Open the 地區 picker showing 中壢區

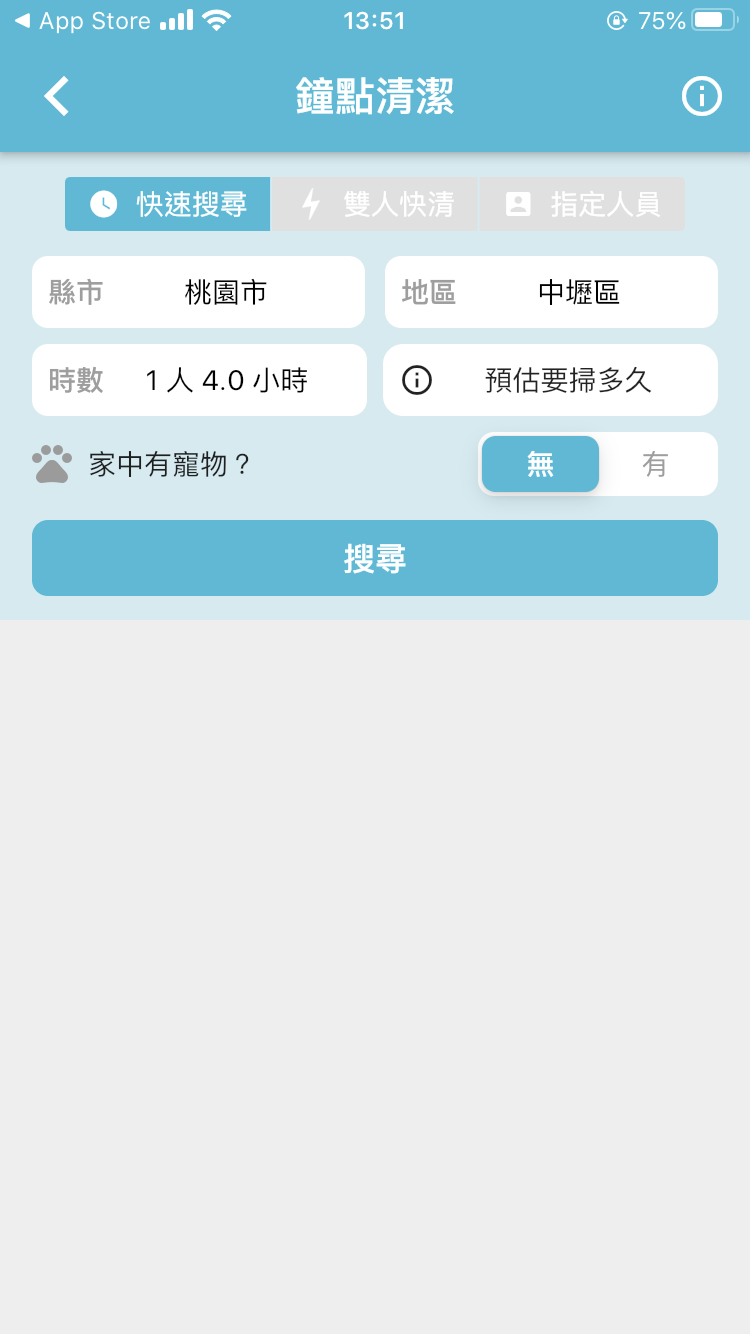click(551, 292)
